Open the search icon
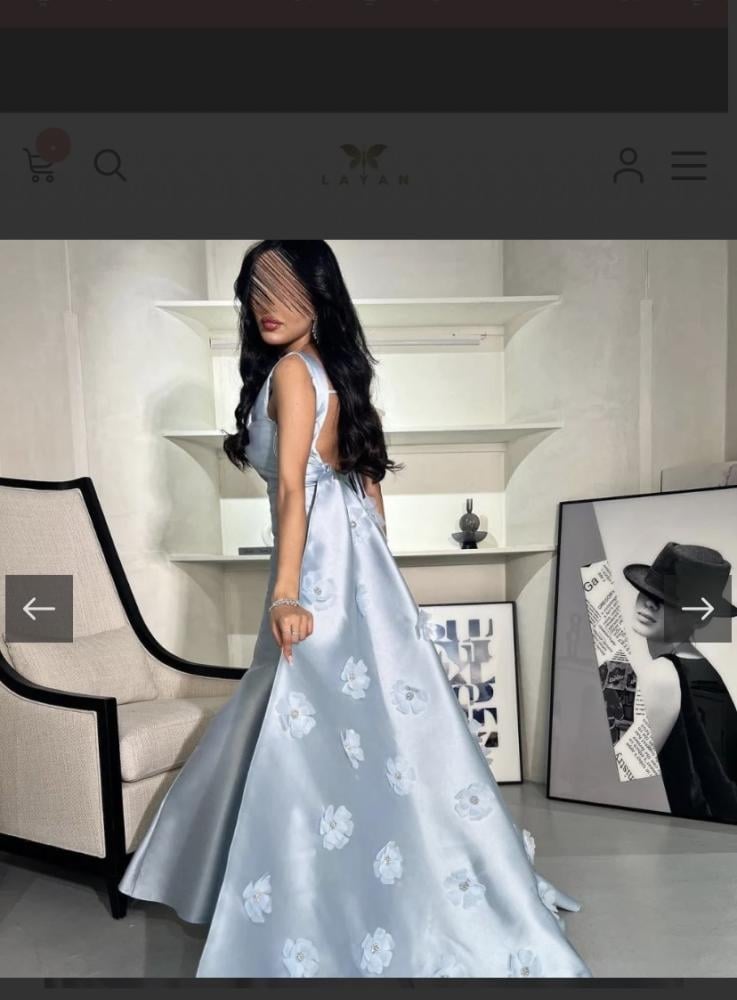This screenshot has width=737, height=1000. (x=110, y=165)
